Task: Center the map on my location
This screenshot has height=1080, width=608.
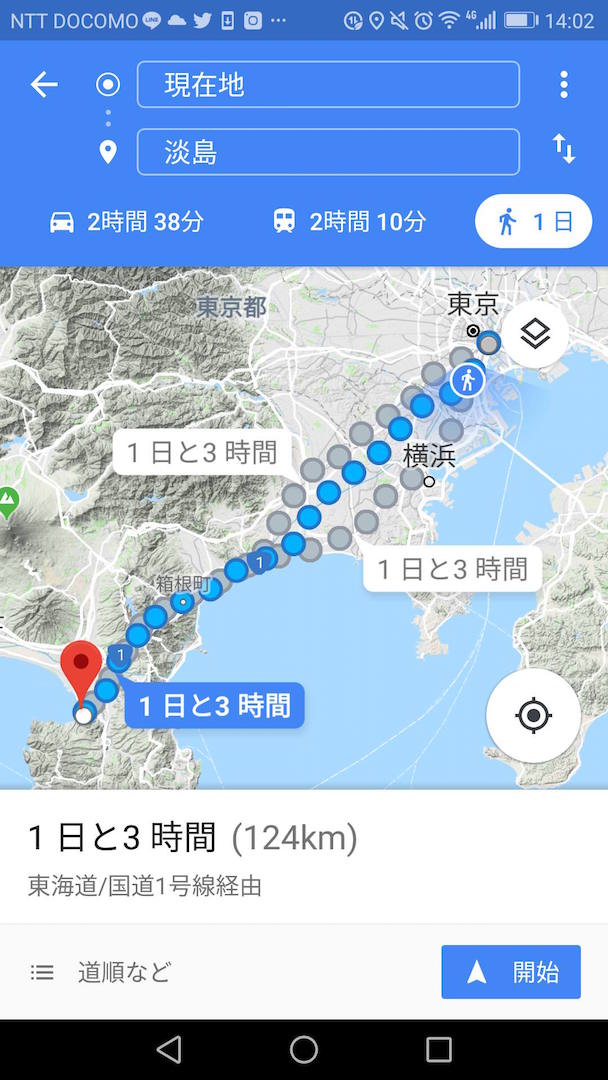Action: [x=533, y=716]
